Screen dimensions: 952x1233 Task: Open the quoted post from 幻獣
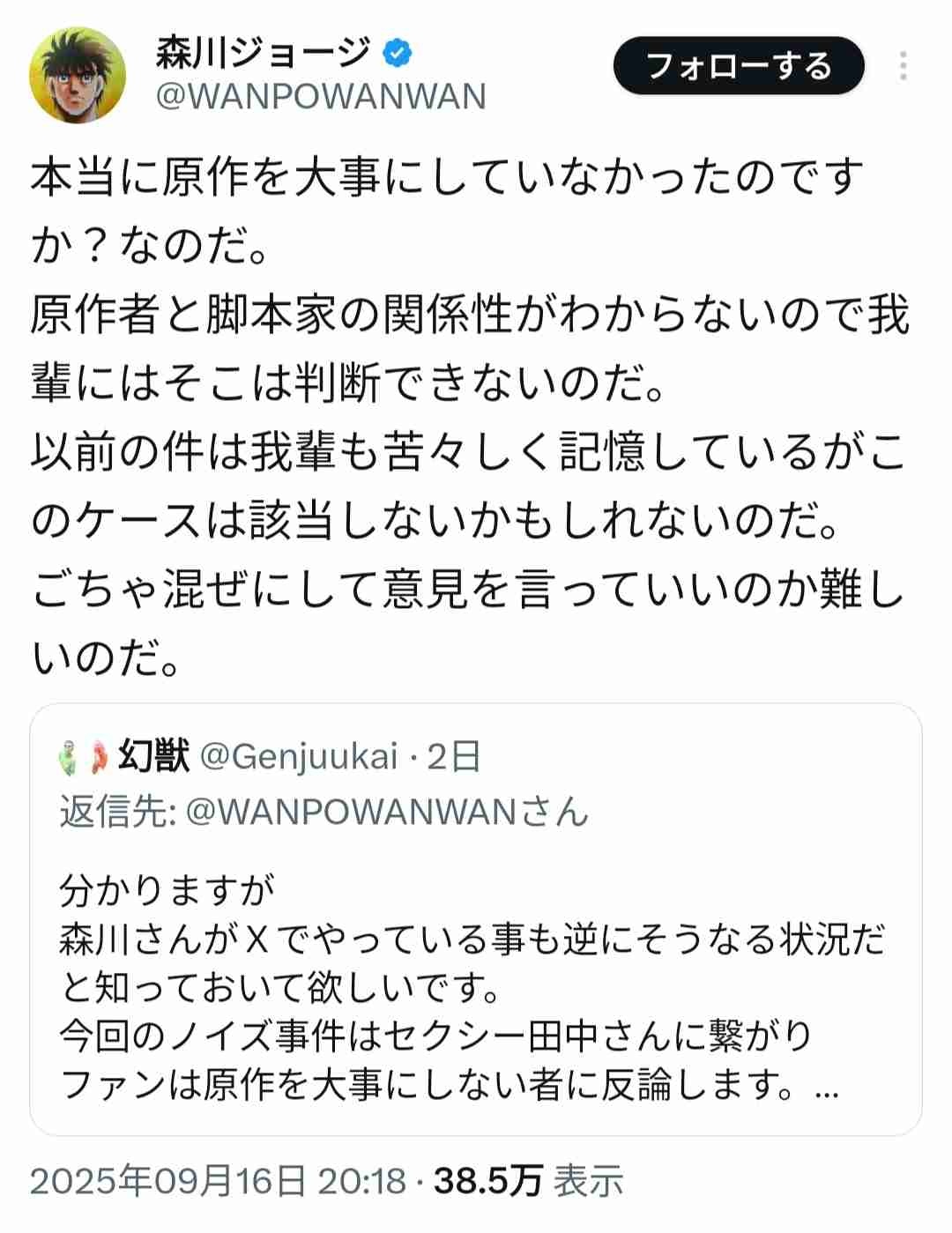(x=475, y=969)
